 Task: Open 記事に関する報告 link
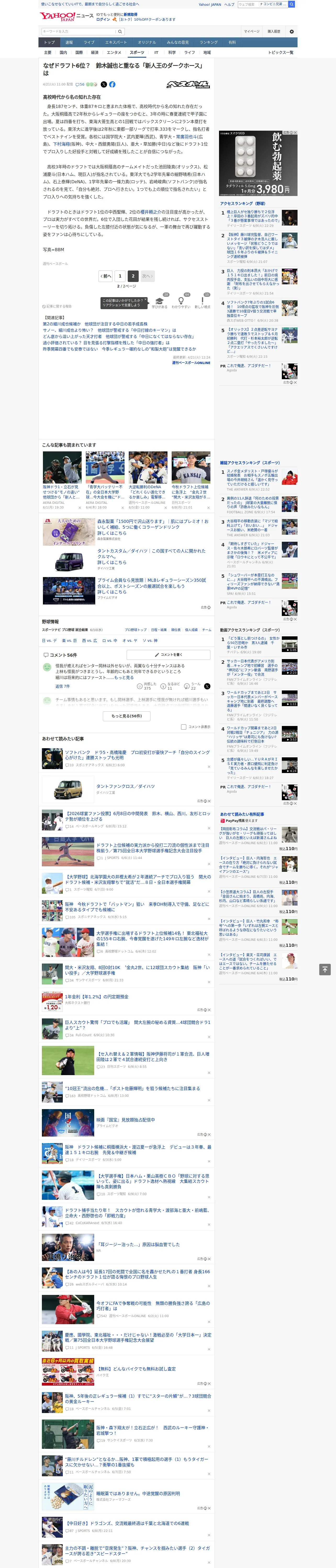tap(57, 306)
